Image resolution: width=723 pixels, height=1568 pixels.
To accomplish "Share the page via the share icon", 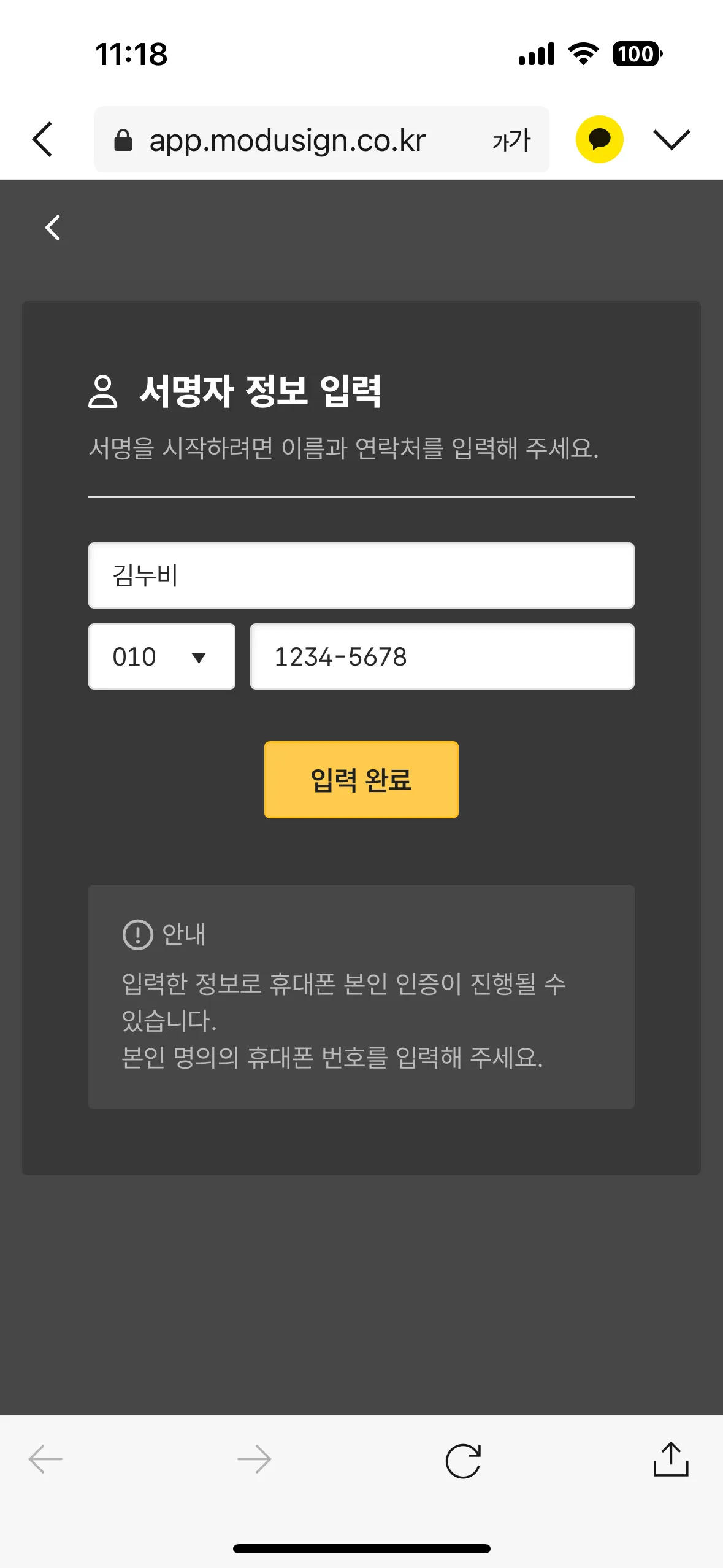I will point(671,1459).
